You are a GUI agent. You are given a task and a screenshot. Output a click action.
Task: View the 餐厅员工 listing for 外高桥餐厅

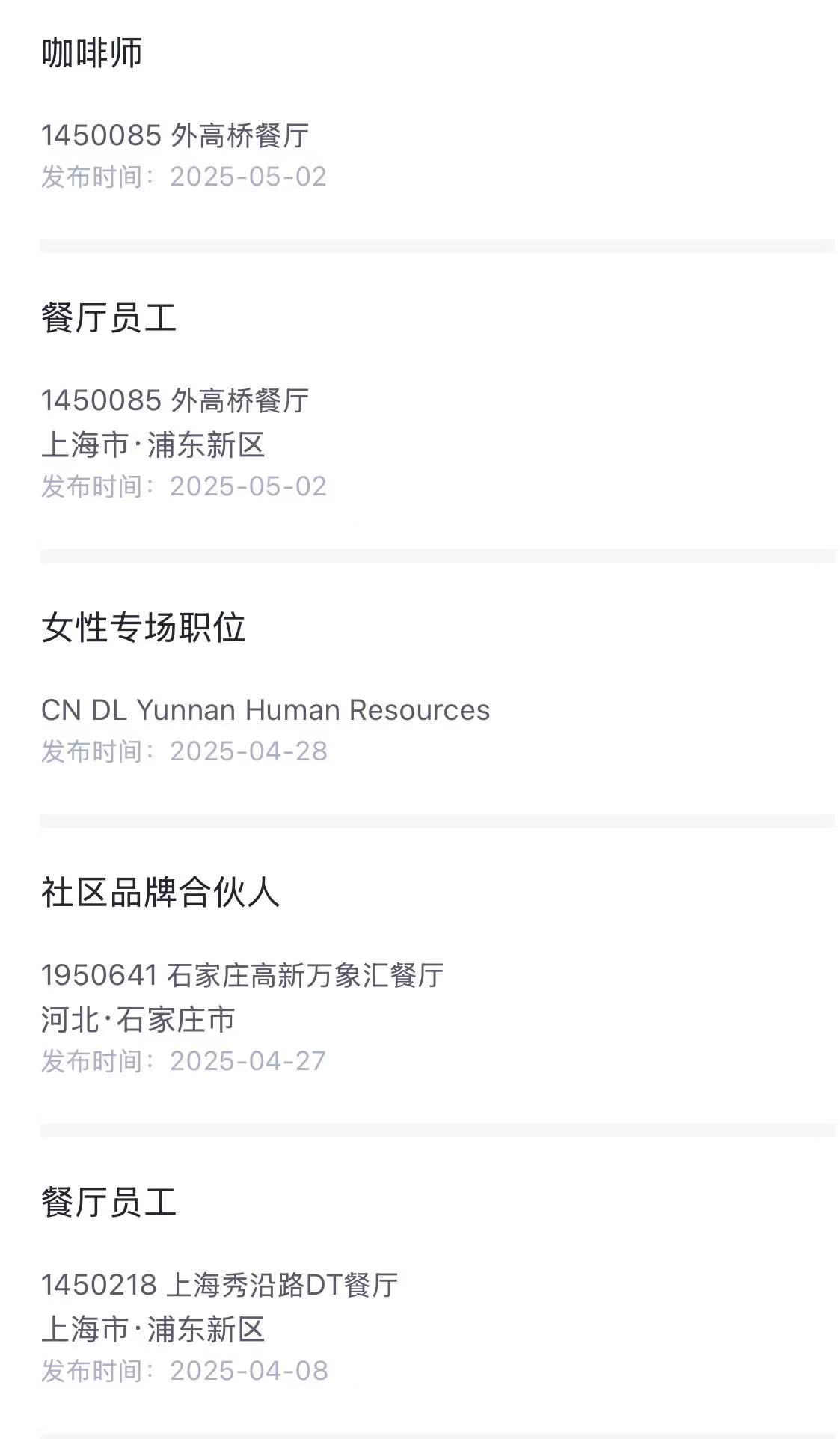coord(109,319)
